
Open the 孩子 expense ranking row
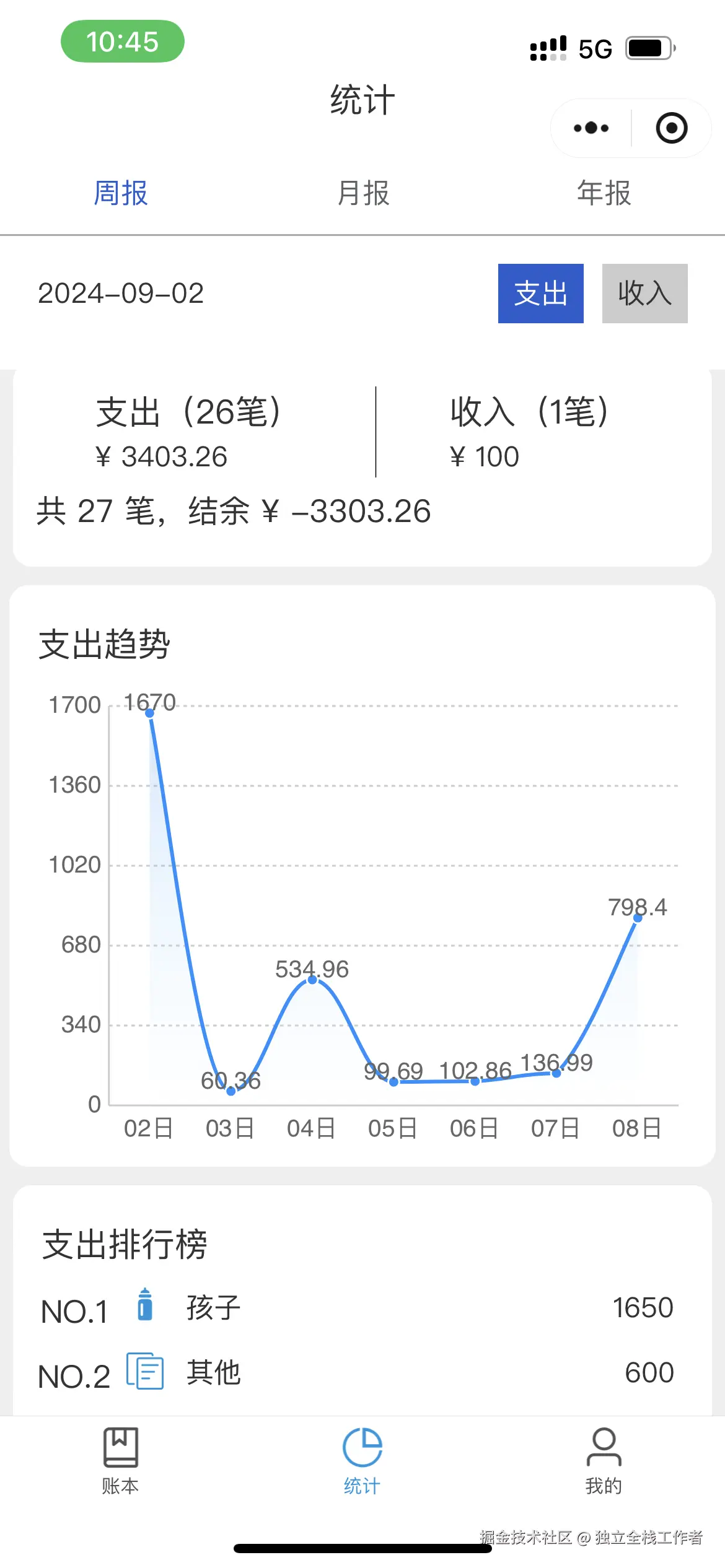pyautogui.click(x=358, y=1307)
